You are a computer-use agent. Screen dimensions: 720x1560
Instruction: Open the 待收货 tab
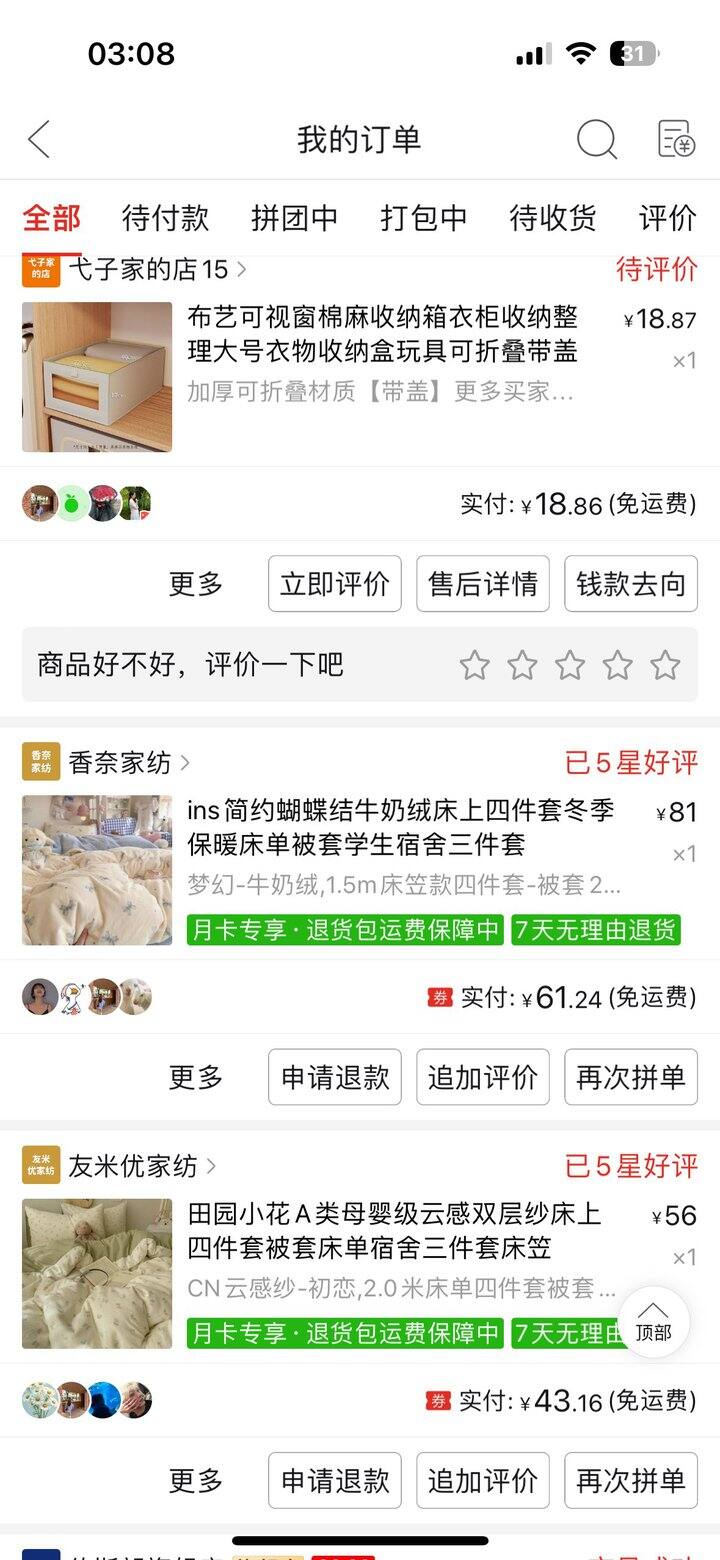click(x=553, y=218)
